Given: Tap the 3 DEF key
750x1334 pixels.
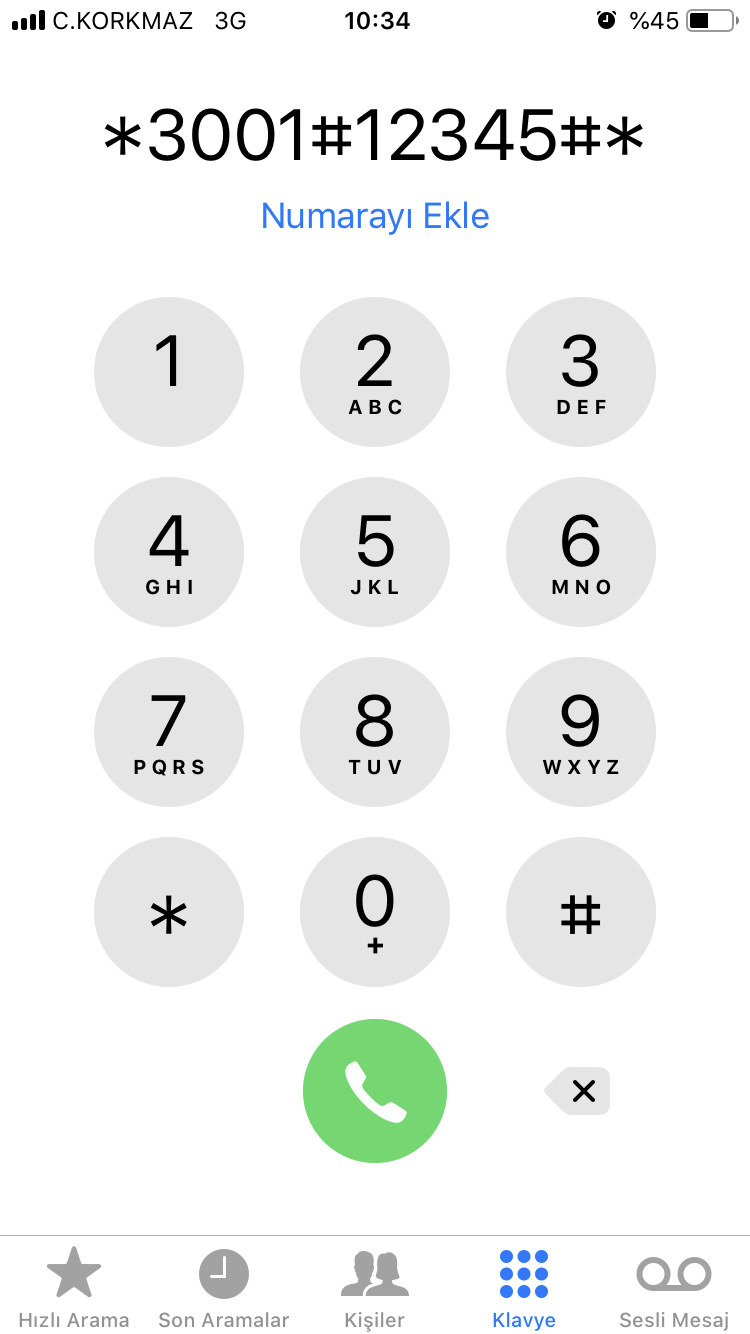Looking at the screenshot, I should [x=581, y=372].
